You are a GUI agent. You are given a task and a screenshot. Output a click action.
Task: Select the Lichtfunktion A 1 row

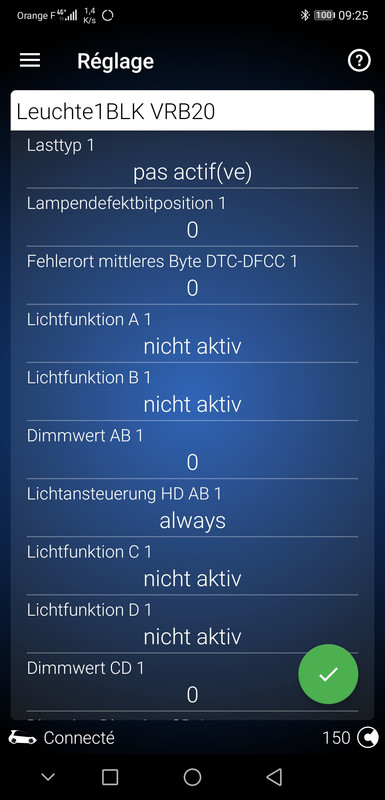click(192, 334)
